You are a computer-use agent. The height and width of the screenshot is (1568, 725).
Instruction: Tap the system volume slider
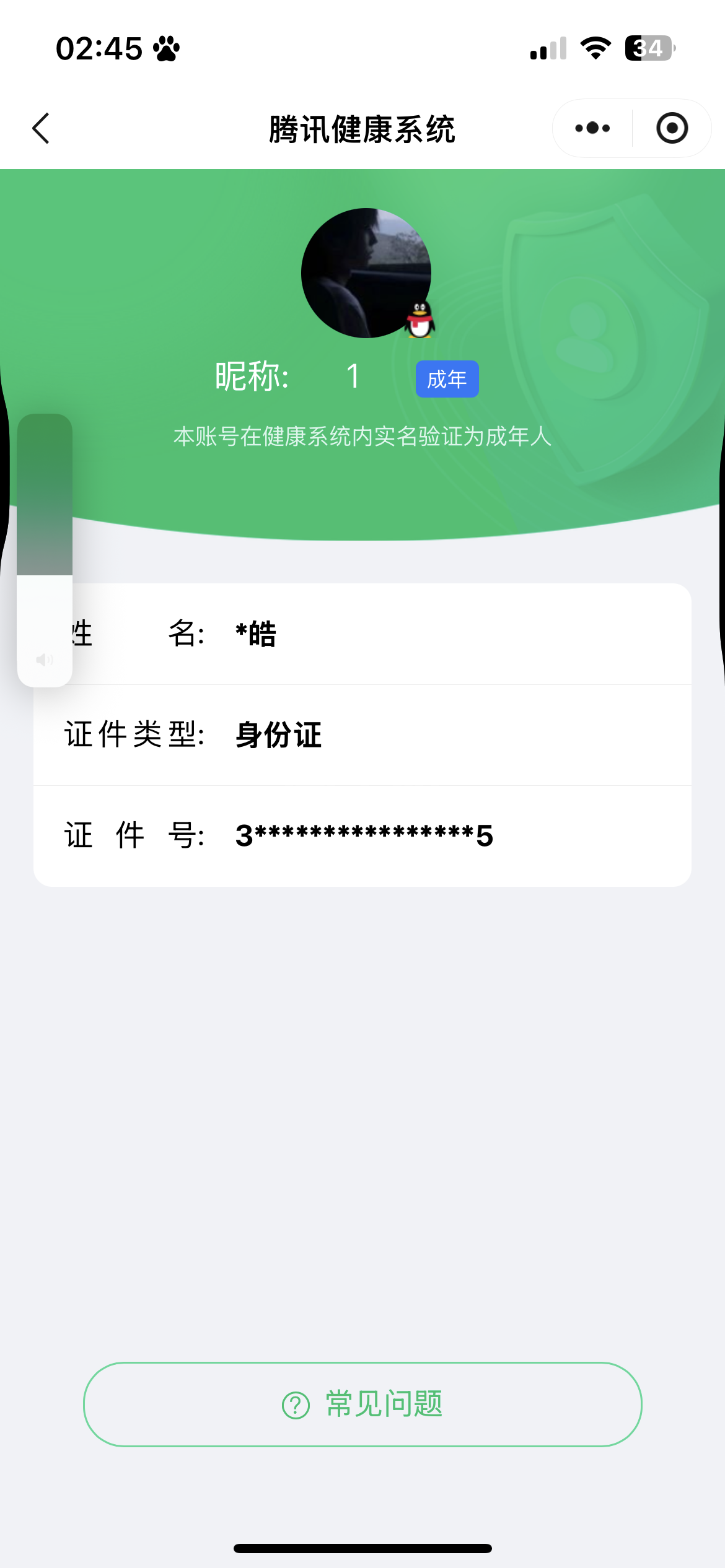(45, 550)
